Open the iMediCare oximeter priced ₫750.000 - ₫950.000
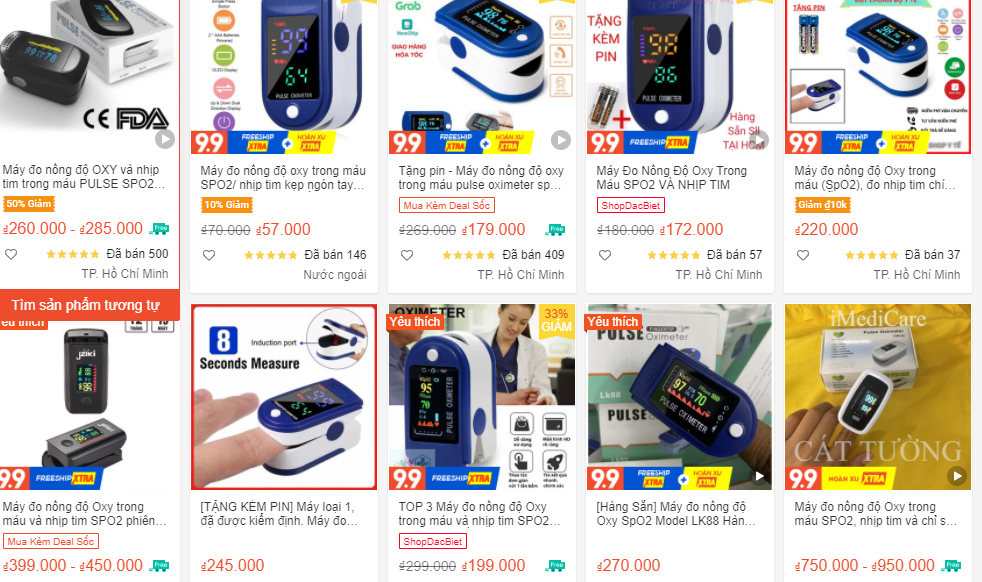This screenshot has height=582, width=982. [x=877, y=513]
